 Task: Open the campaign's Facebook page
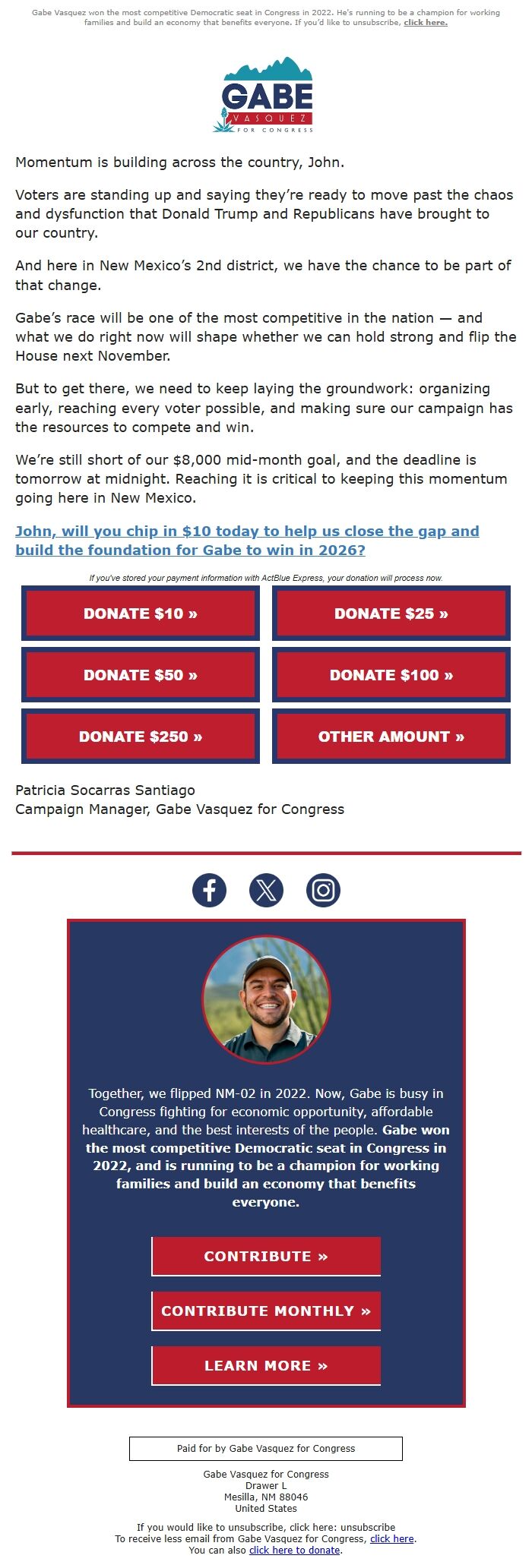(209, 890)
